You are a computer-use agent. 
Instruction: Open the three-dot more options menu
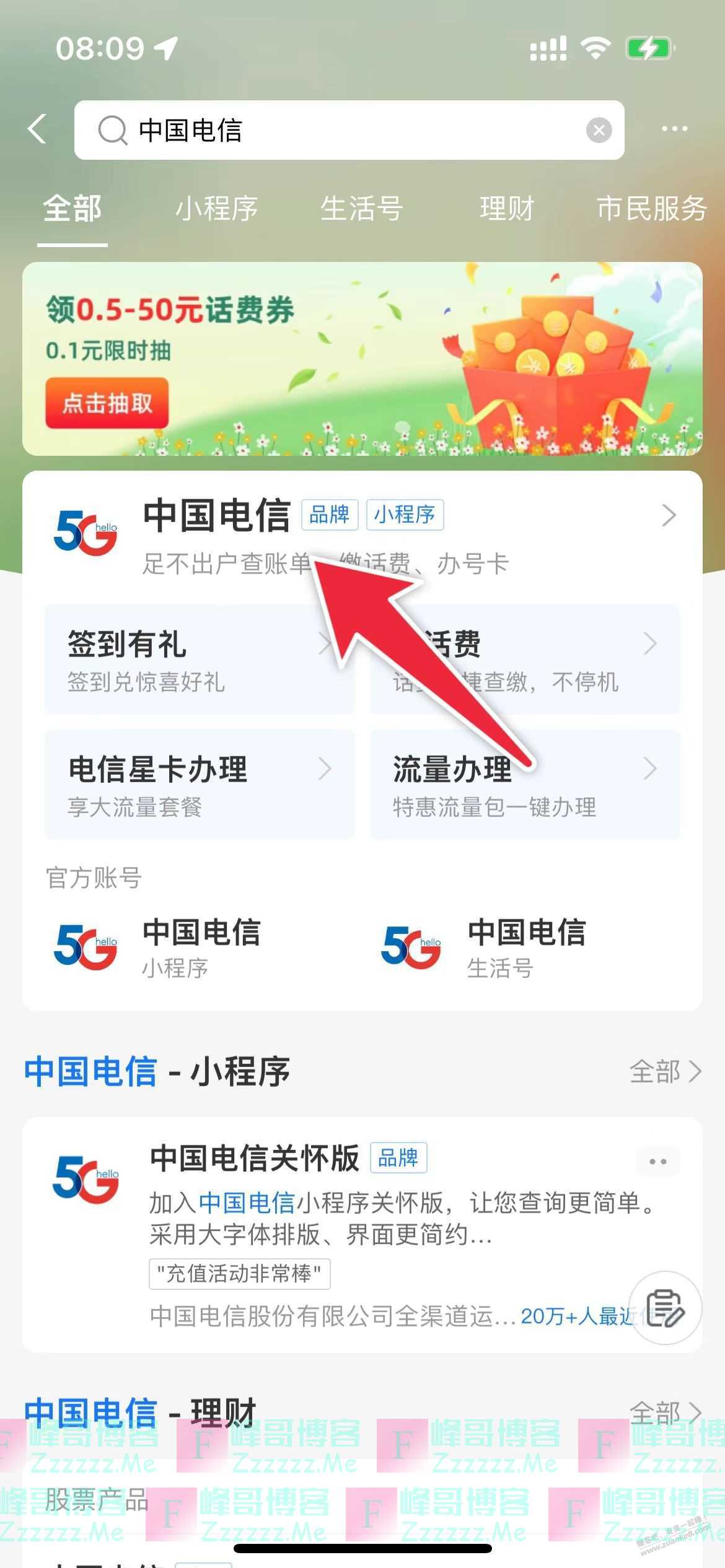click(x=674, y=129)
